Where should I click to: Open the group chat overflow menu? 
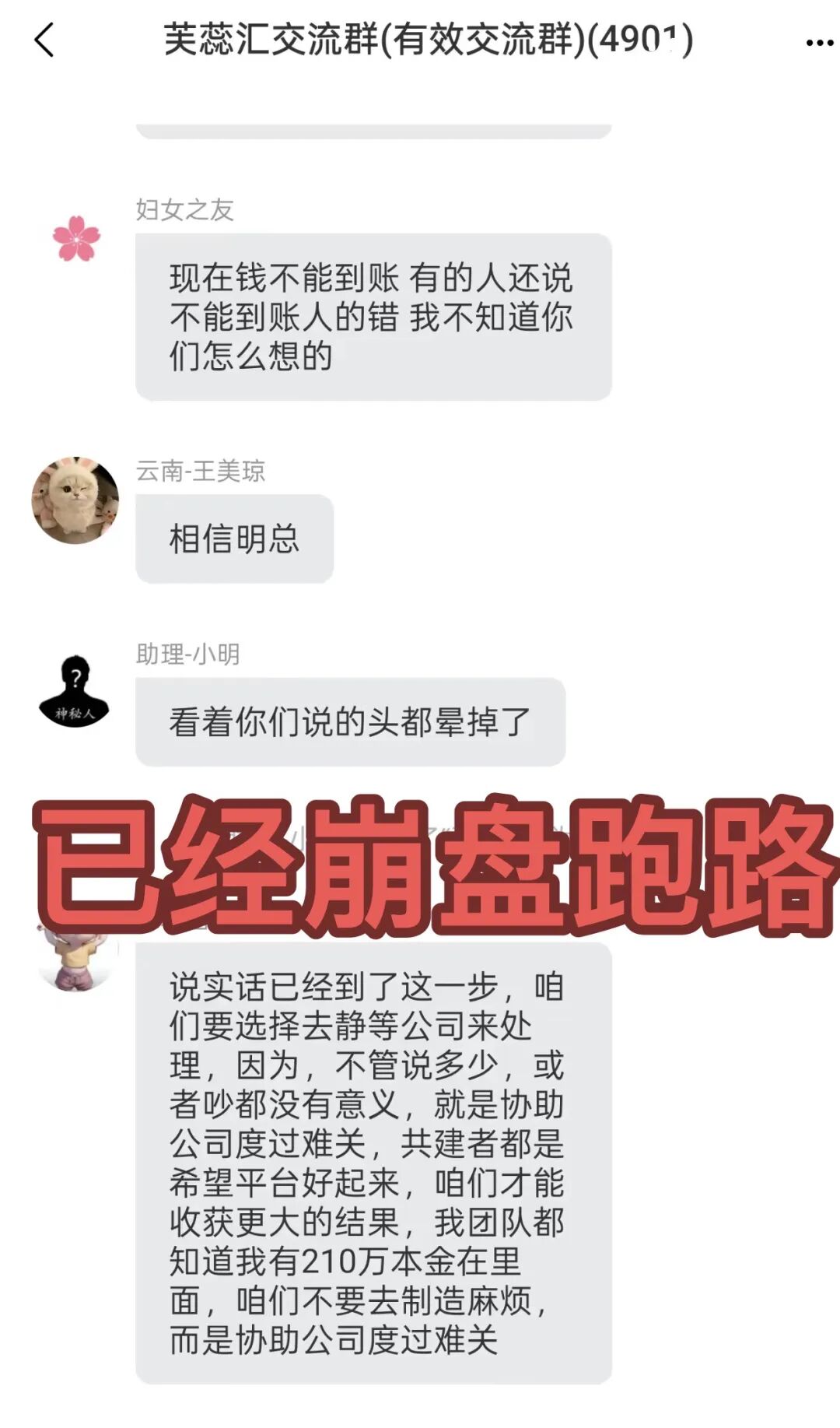tap(819, 43)
